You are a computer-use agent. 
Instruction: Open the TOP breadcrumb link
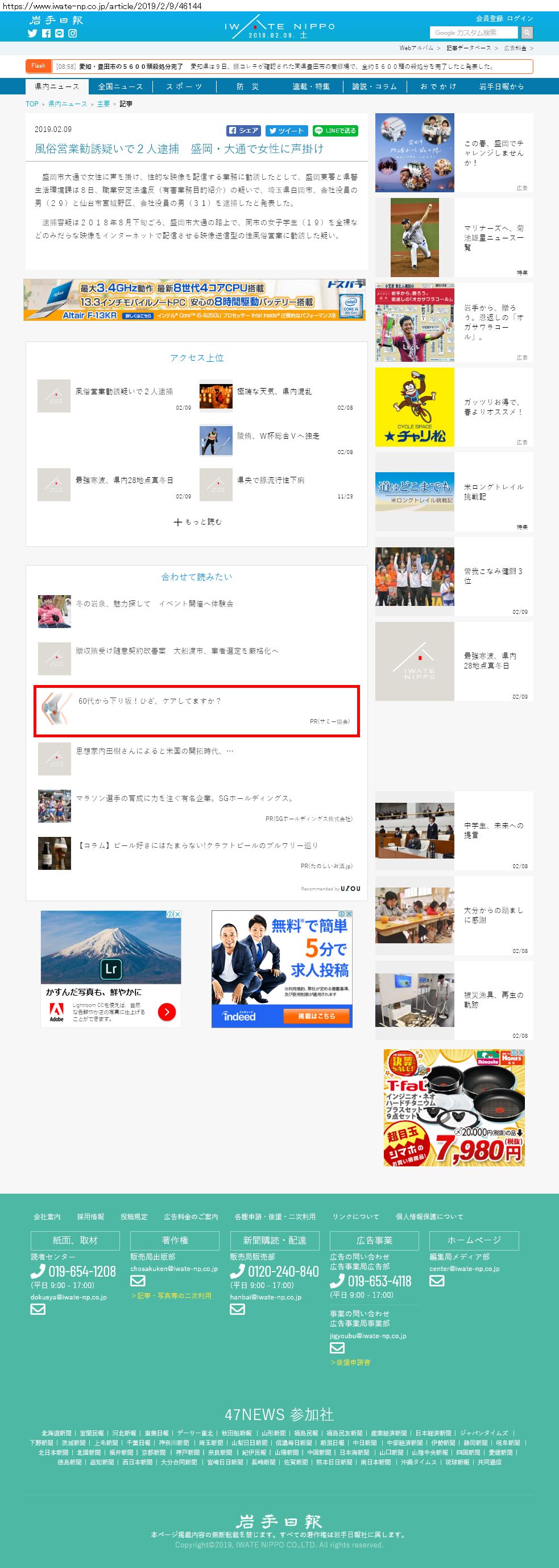click(32, 104)
